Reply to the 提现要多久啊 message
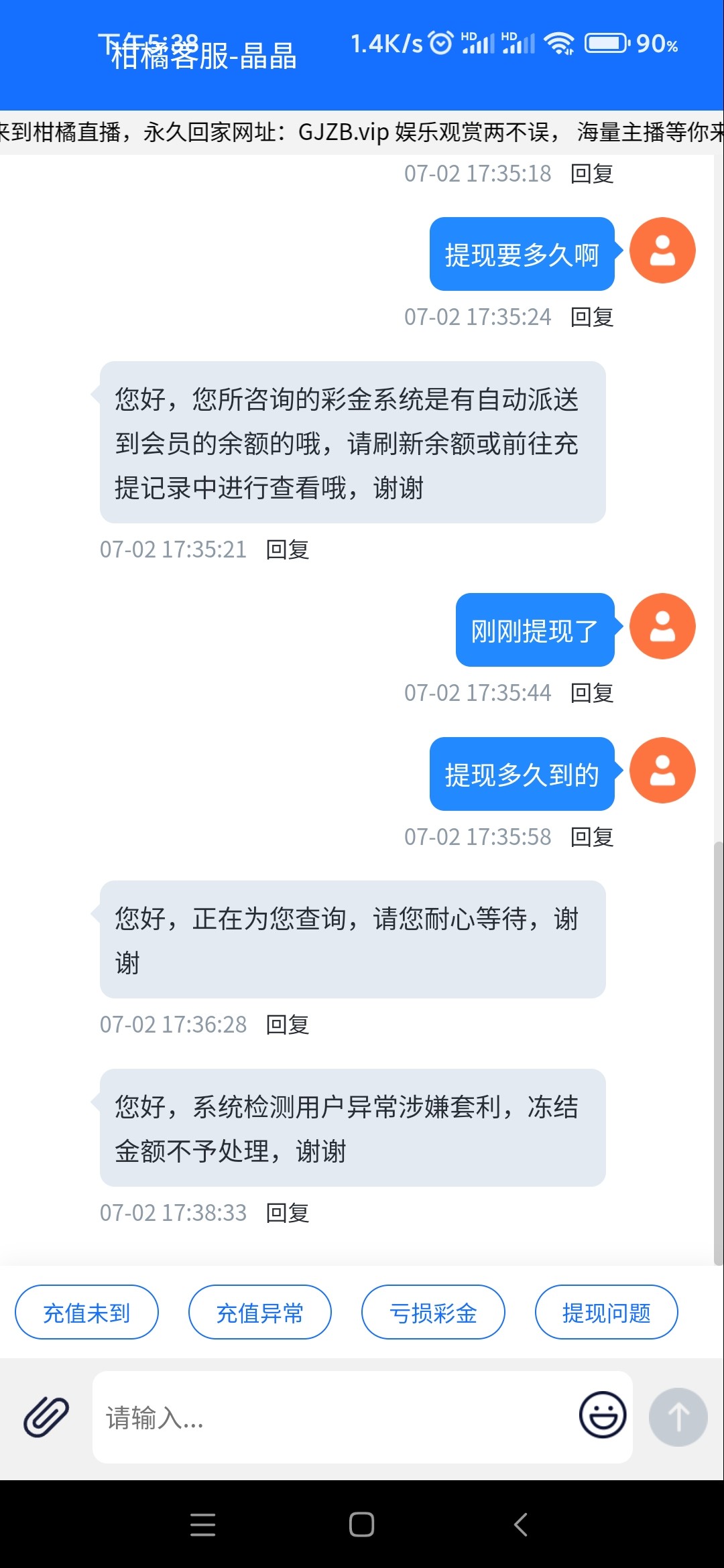Viewport: 724px width, 1568px height. click(592, 317)
